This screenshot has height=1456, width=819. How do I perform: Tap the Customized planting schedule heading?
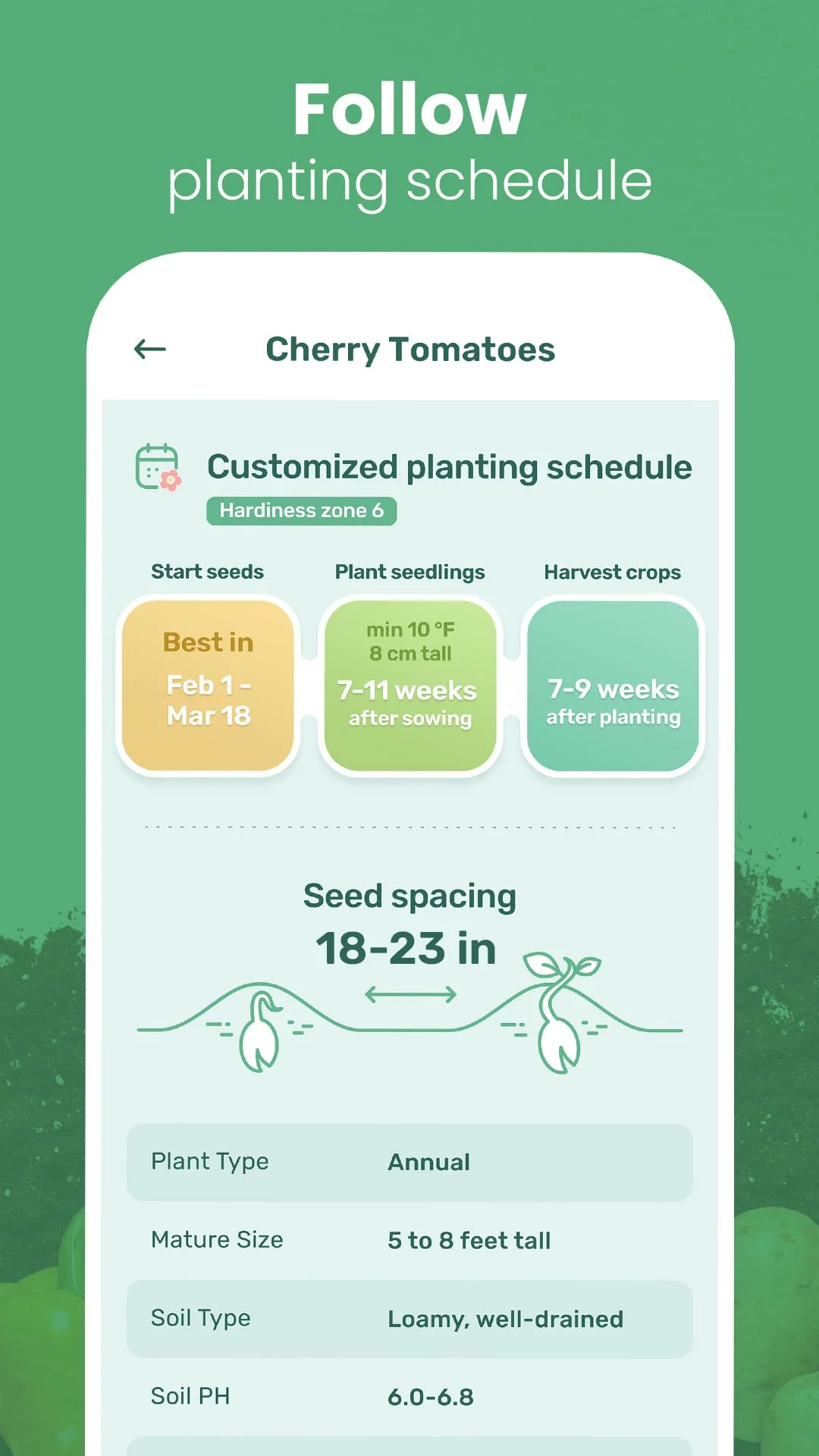tap(450, 467)
